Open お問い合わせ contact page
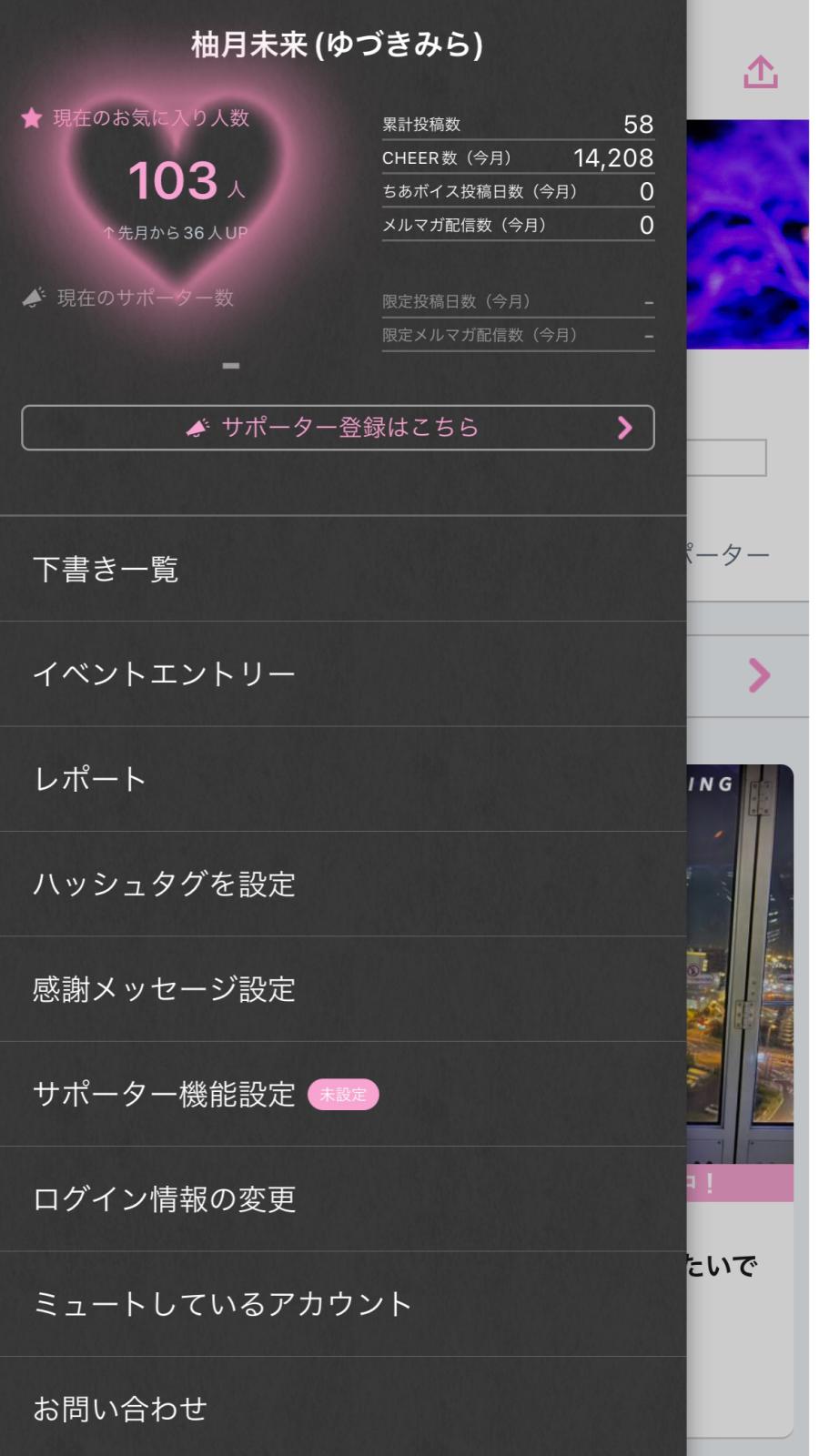The height and width of the screenshot is (1456, 819). click(342, 1409)
